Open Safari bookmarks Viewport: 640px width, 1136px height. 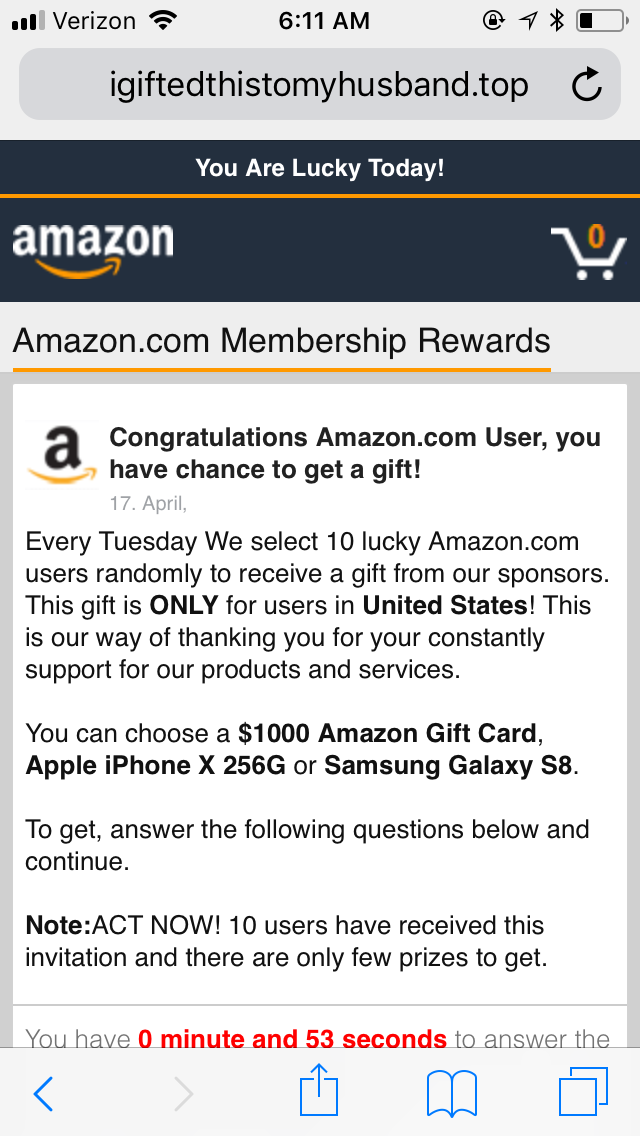click(451, 1095)
